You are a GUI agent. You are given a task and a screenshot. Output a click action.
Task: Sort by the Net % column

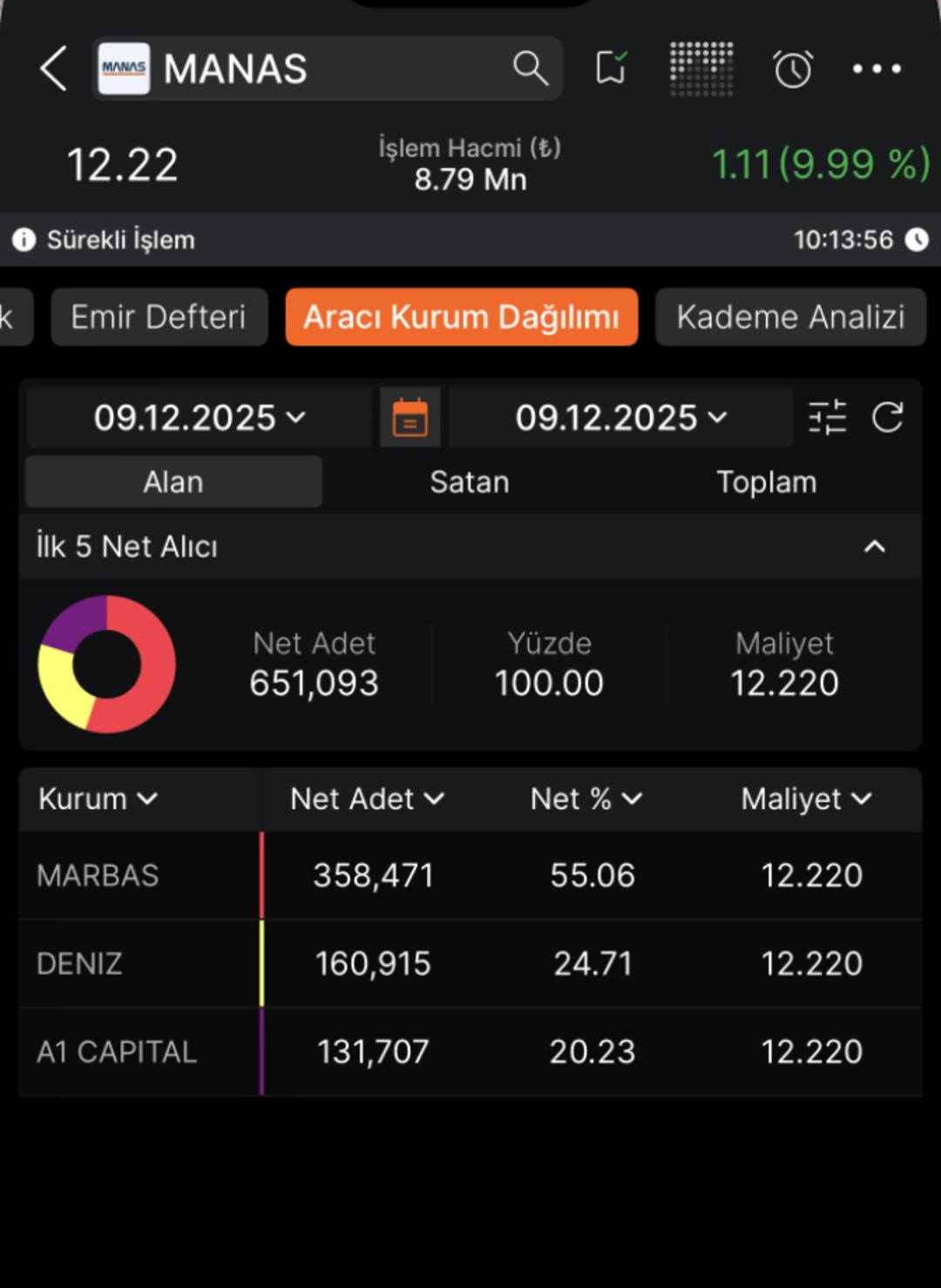pos(586,799)
